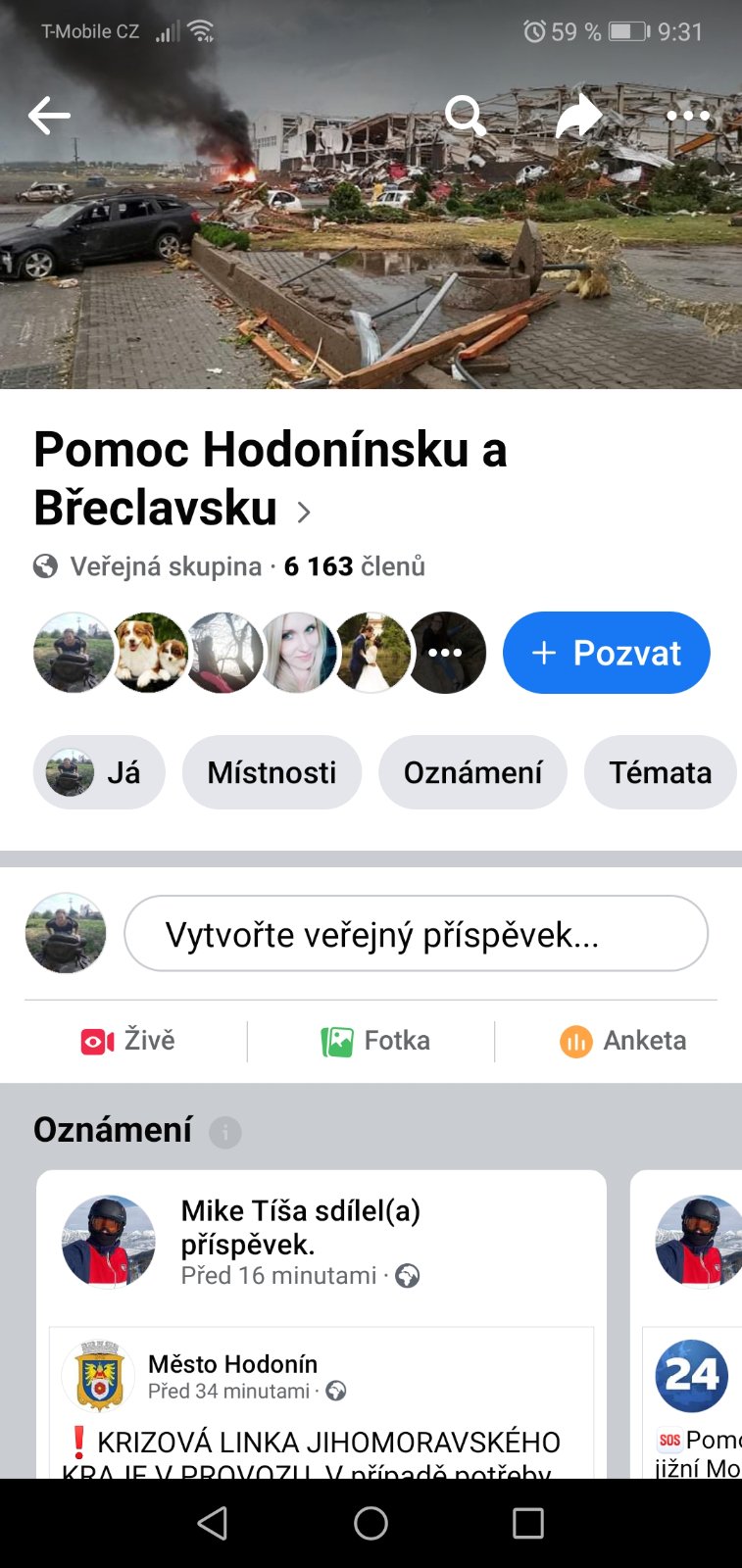
Task: Start a Živě live video
Action: 127,1041
